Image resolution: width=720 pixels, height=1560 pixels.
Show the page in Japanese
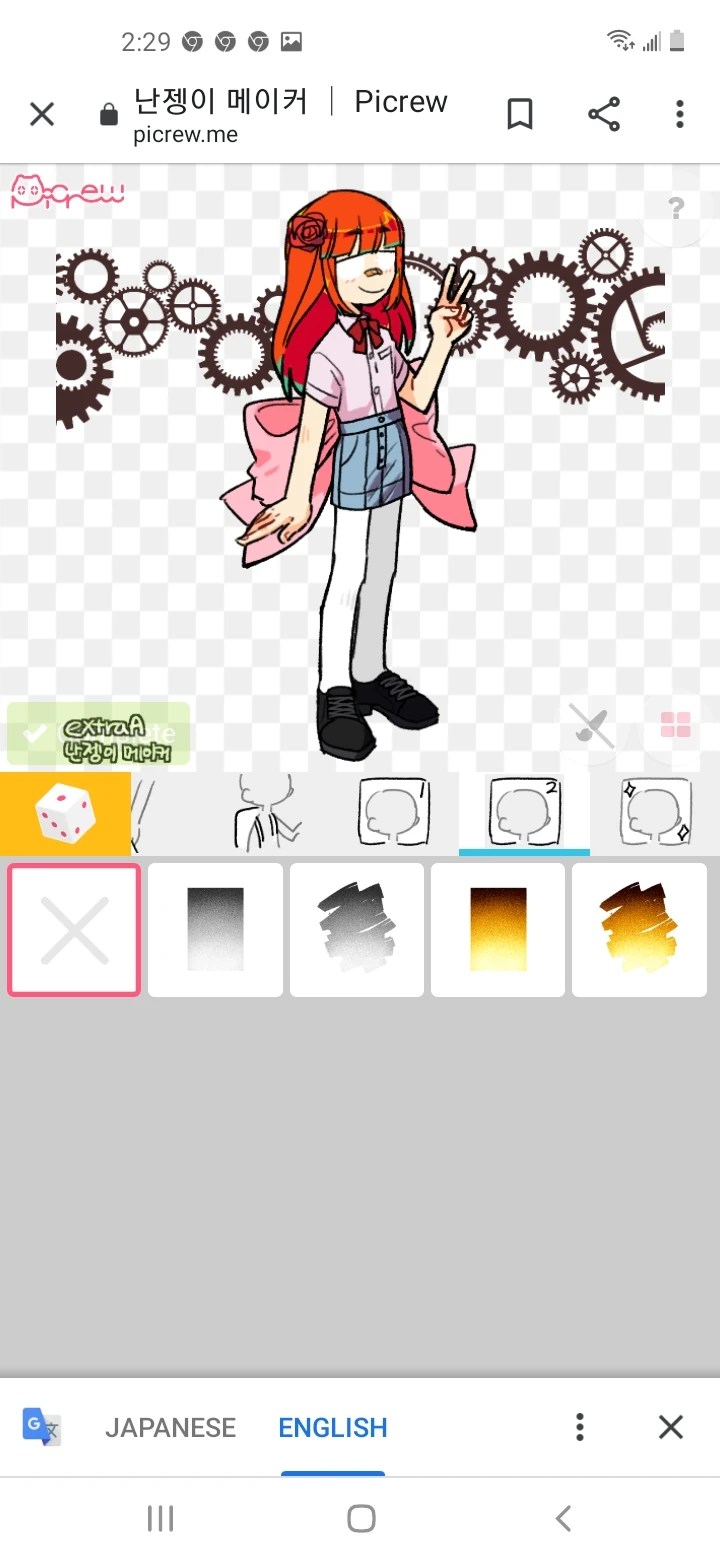point(170,1427)
